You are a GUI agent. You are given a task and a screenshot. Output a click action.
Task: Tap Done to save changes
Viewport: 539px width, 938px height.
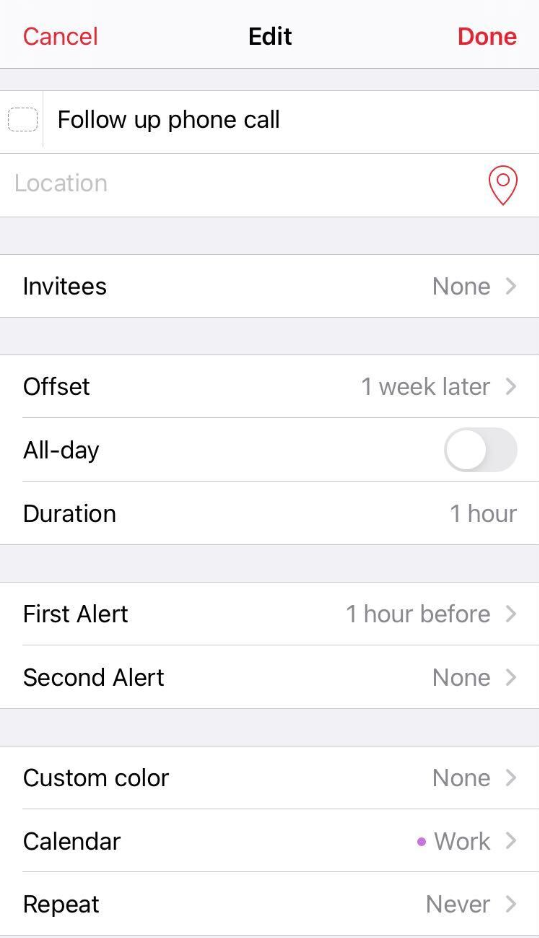pyautogui.click(x=487, y=36)
